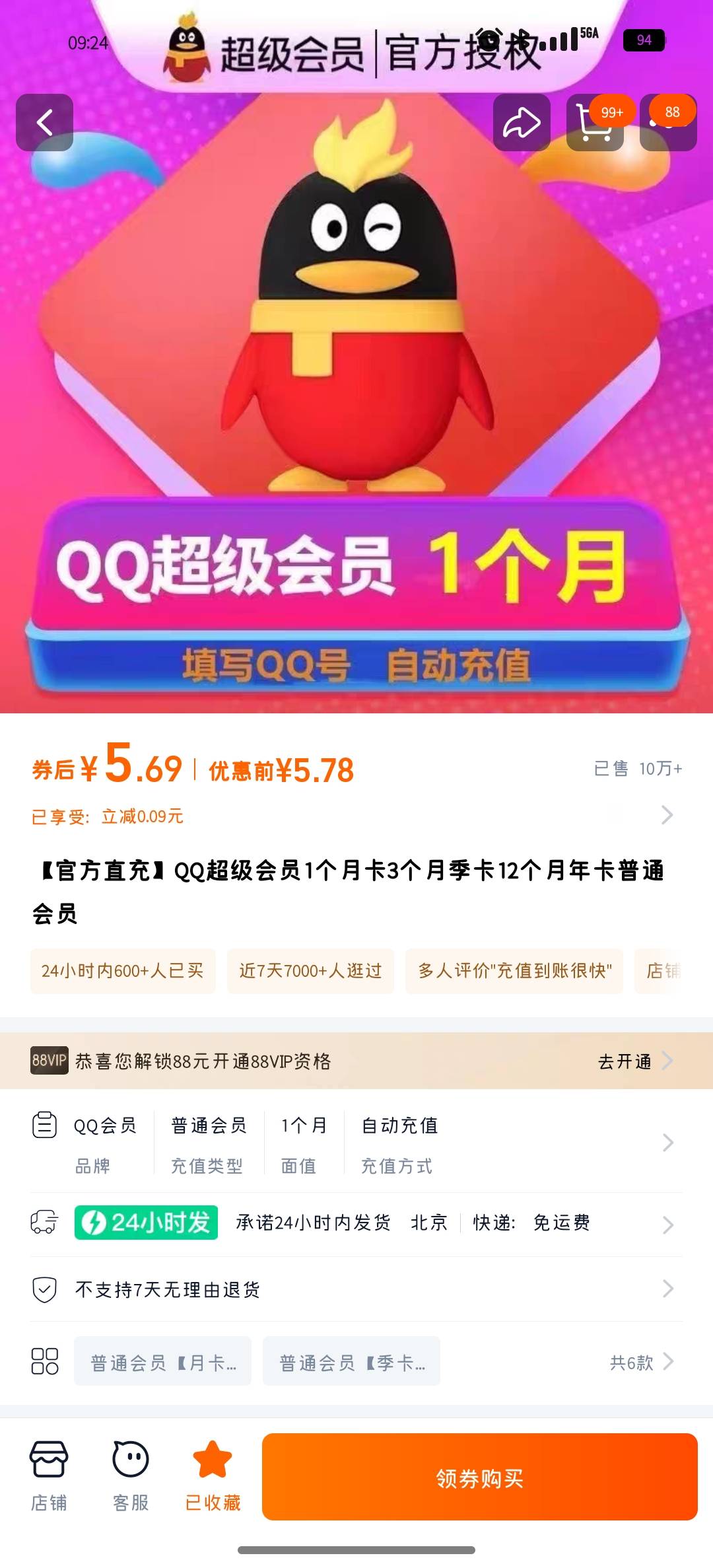Tap 去开通 to activate 88VIP
This screenshot has width=713, height=1568.
click(x=634, y=1061)
